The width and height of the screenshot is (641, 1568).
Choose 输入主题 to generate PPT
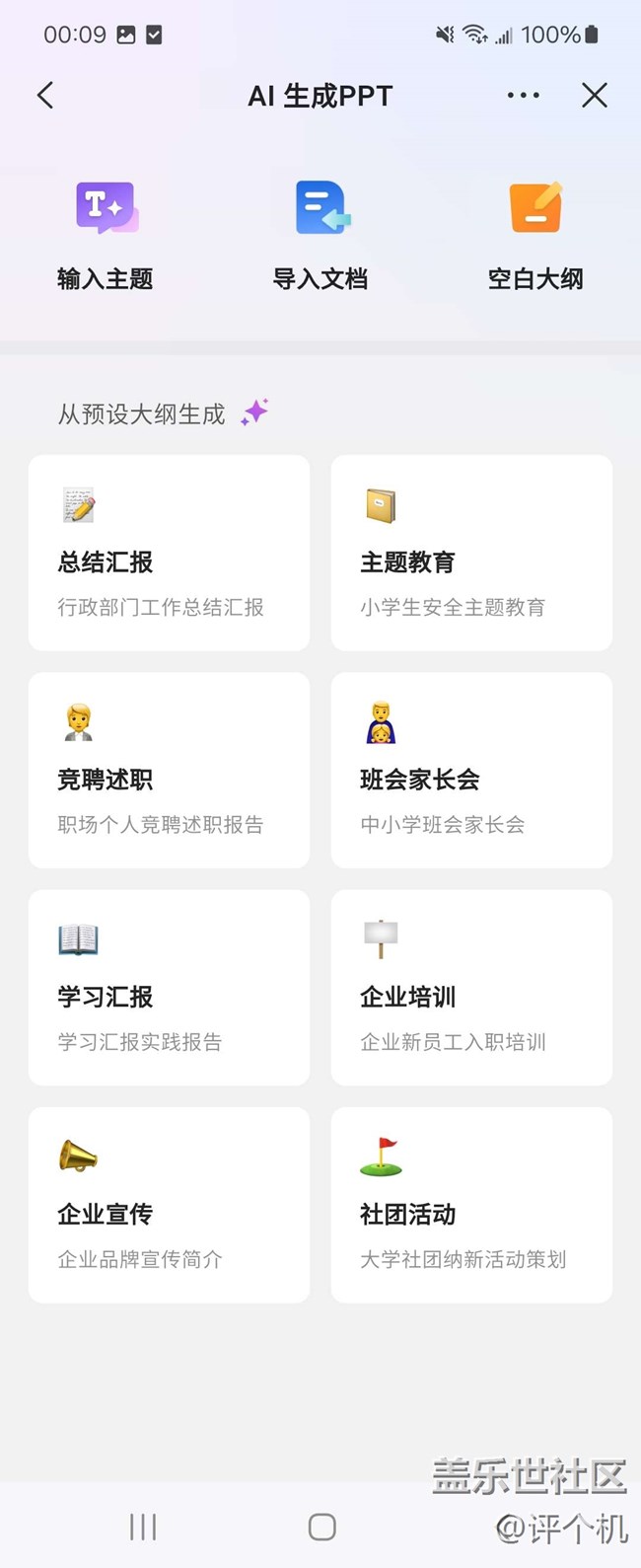point(106,235)
